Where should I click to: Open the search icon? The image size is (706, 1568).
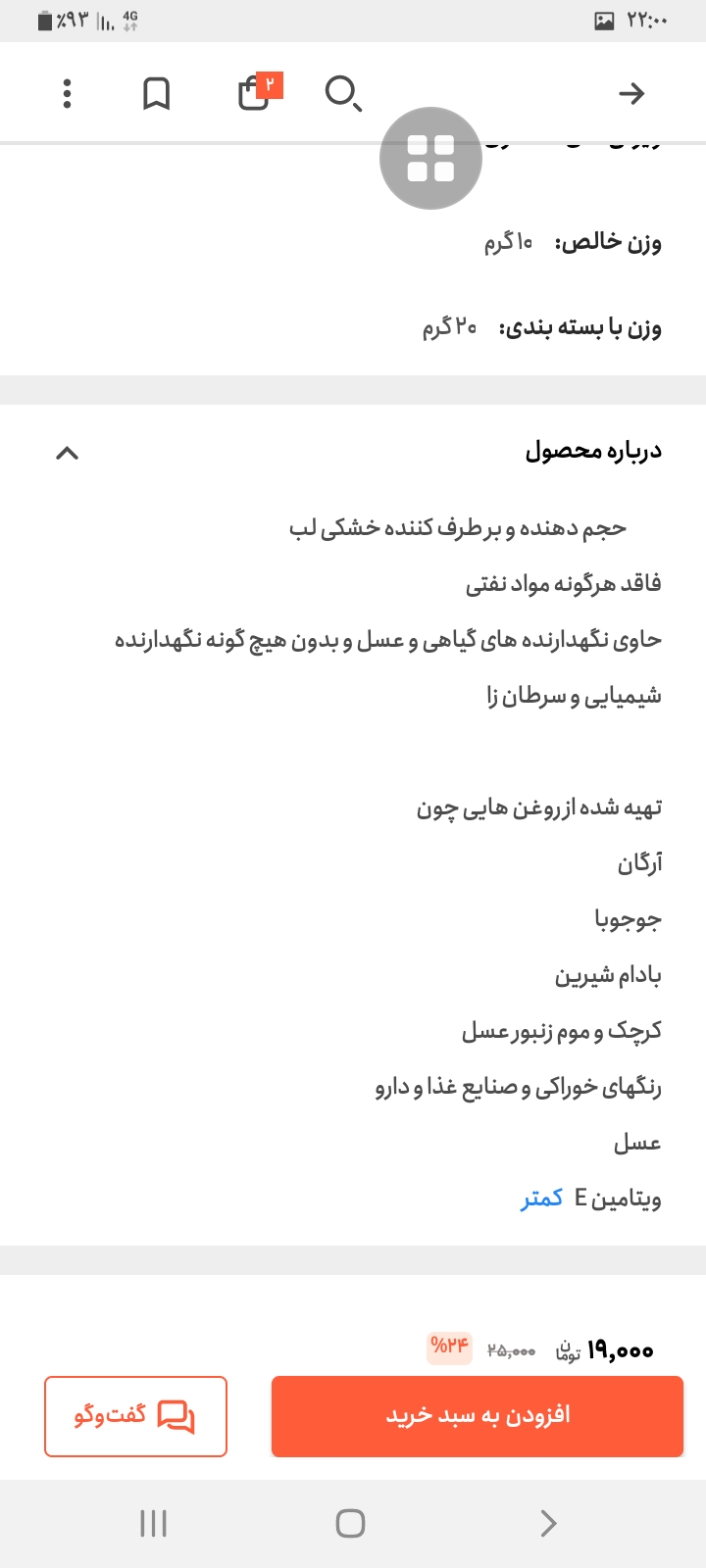coord(342,93)
